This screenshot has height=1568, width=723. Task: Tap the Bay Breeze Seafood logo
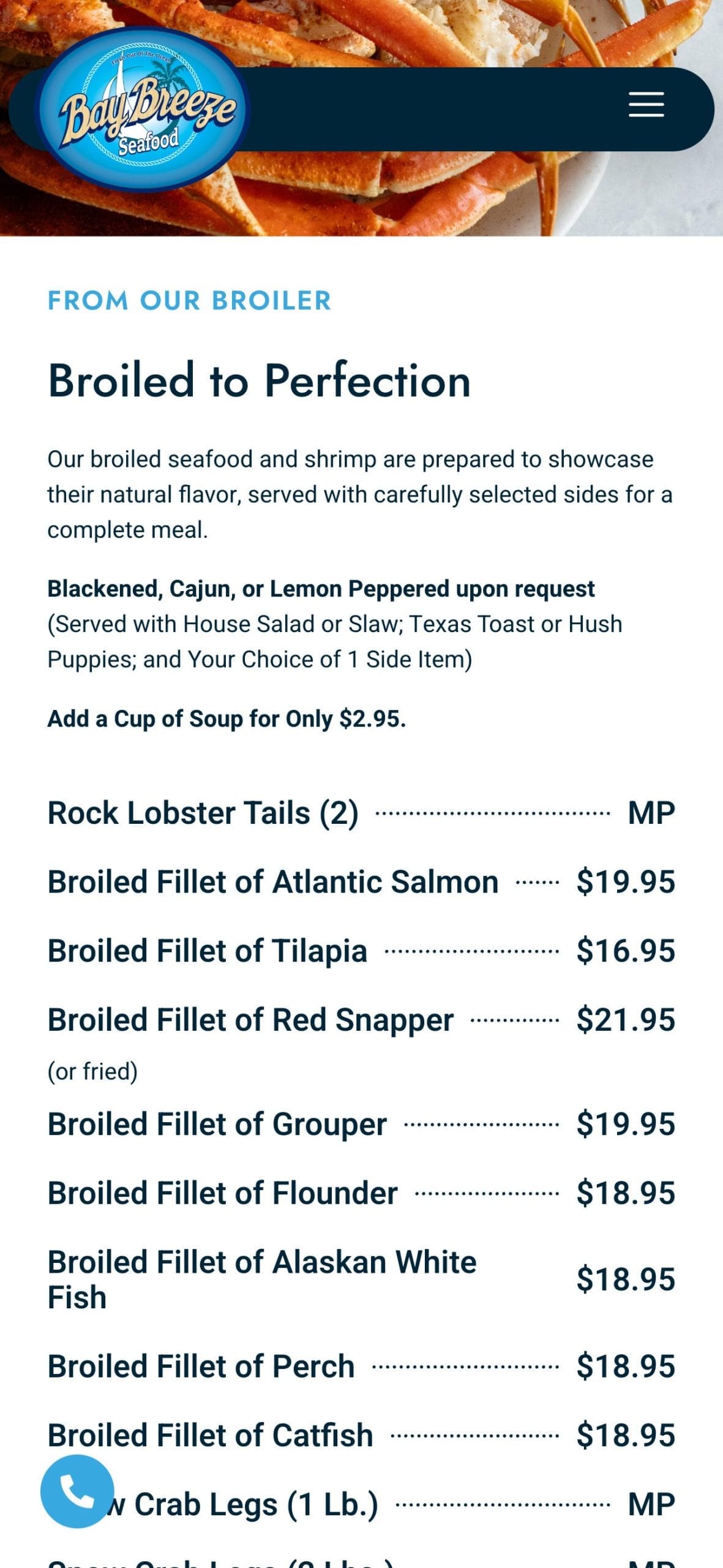(144, 110)
